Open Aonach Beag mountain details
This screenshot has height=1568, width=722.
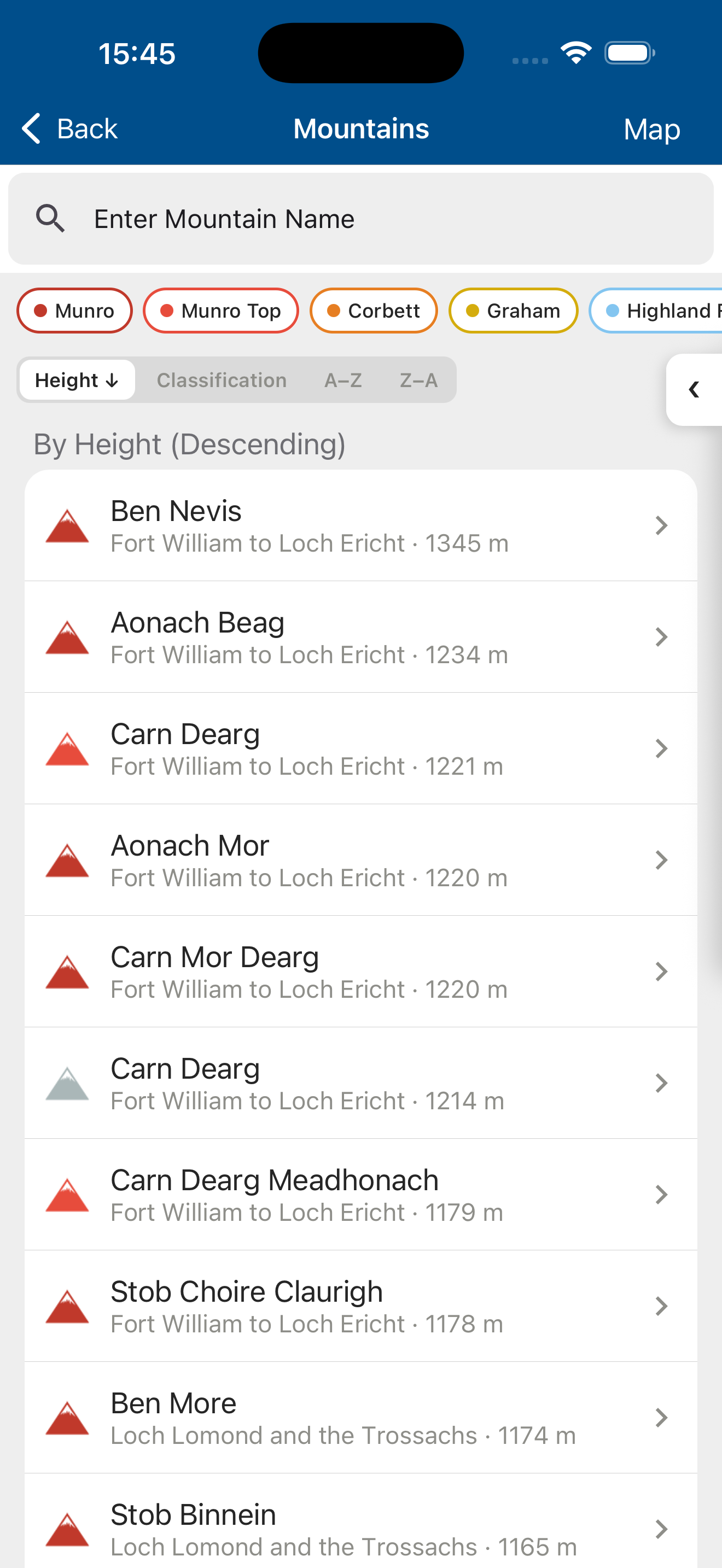coord(360,637)
